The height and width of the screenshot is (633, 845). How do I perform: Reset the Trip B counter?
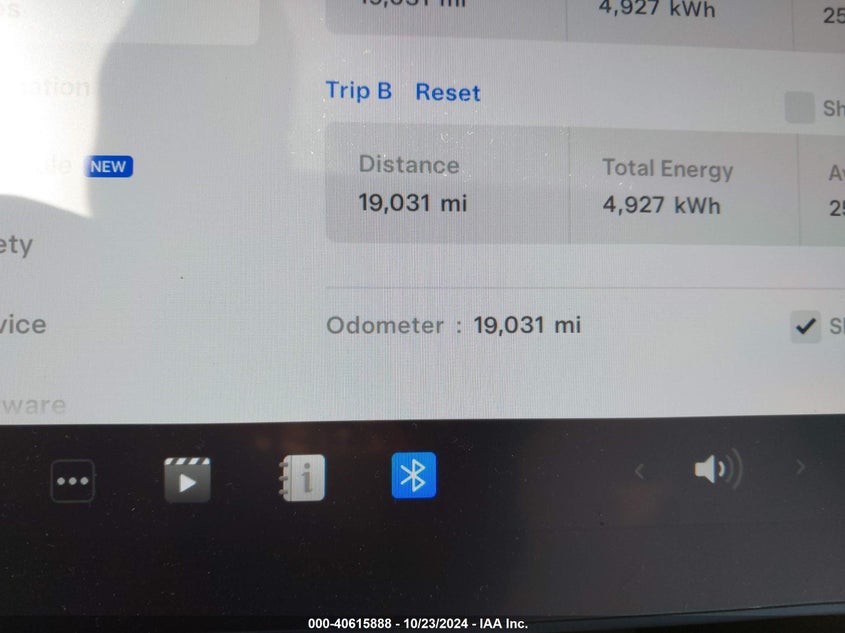[x=448, y=92]
